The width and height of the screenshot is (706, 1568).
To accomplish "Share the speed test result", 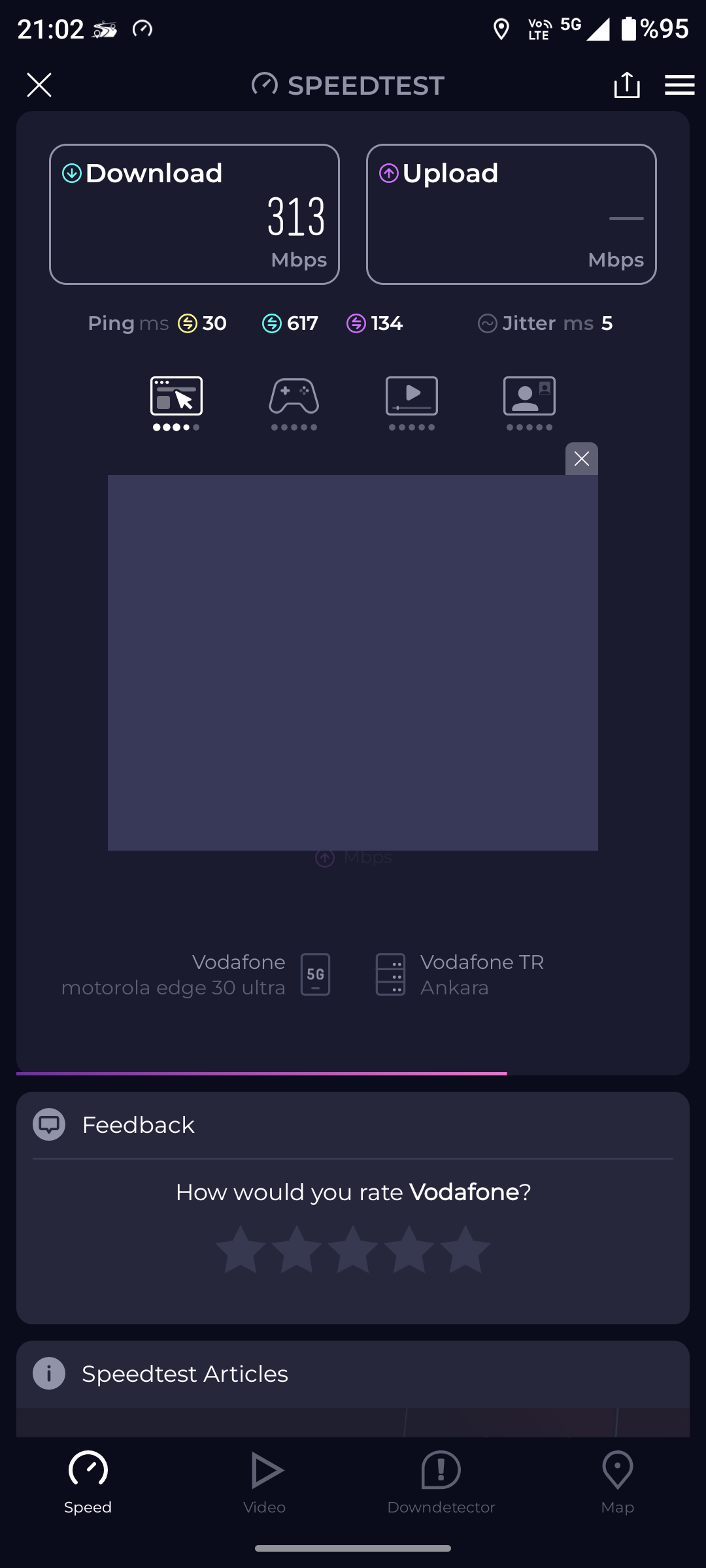I will point(627,85).
